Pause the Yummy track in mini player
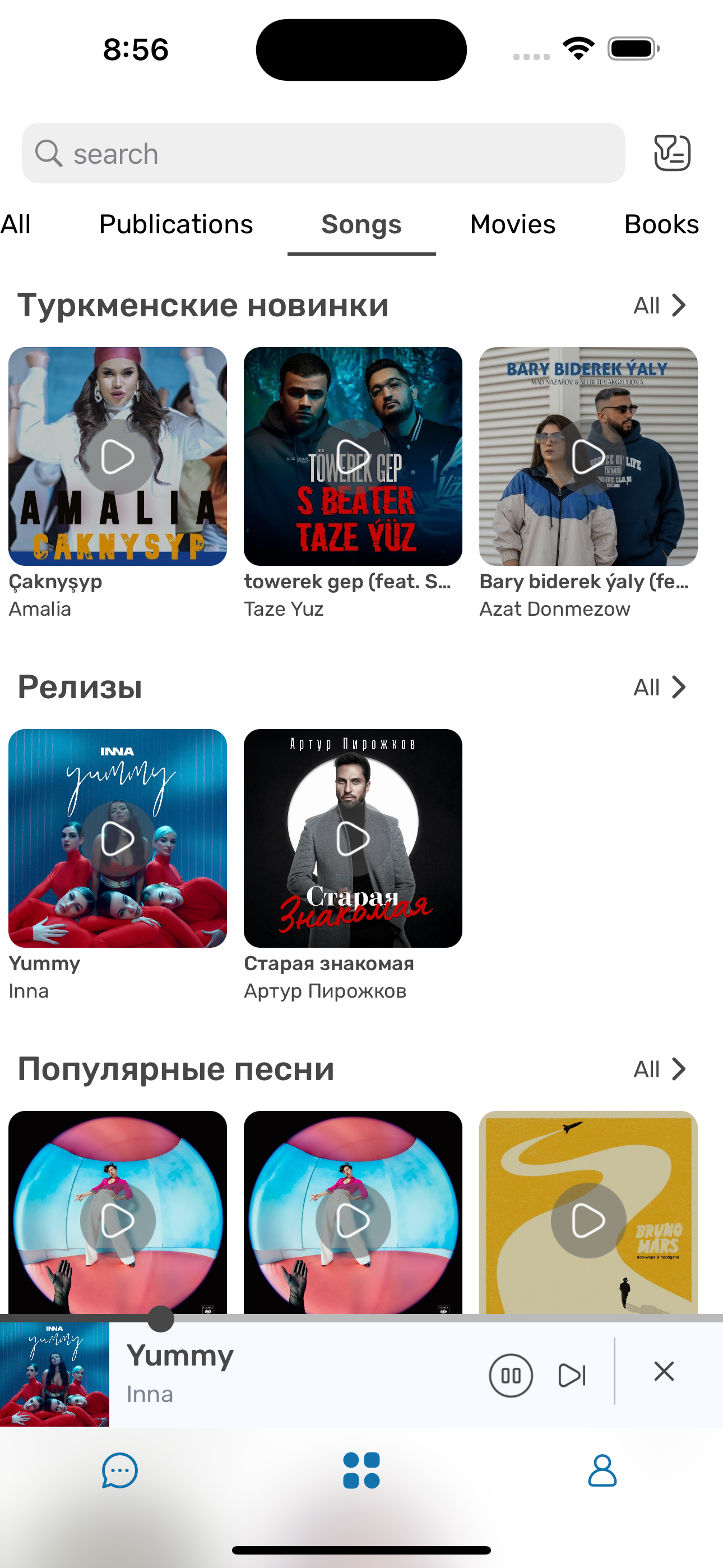 [x=511, y=1375]
